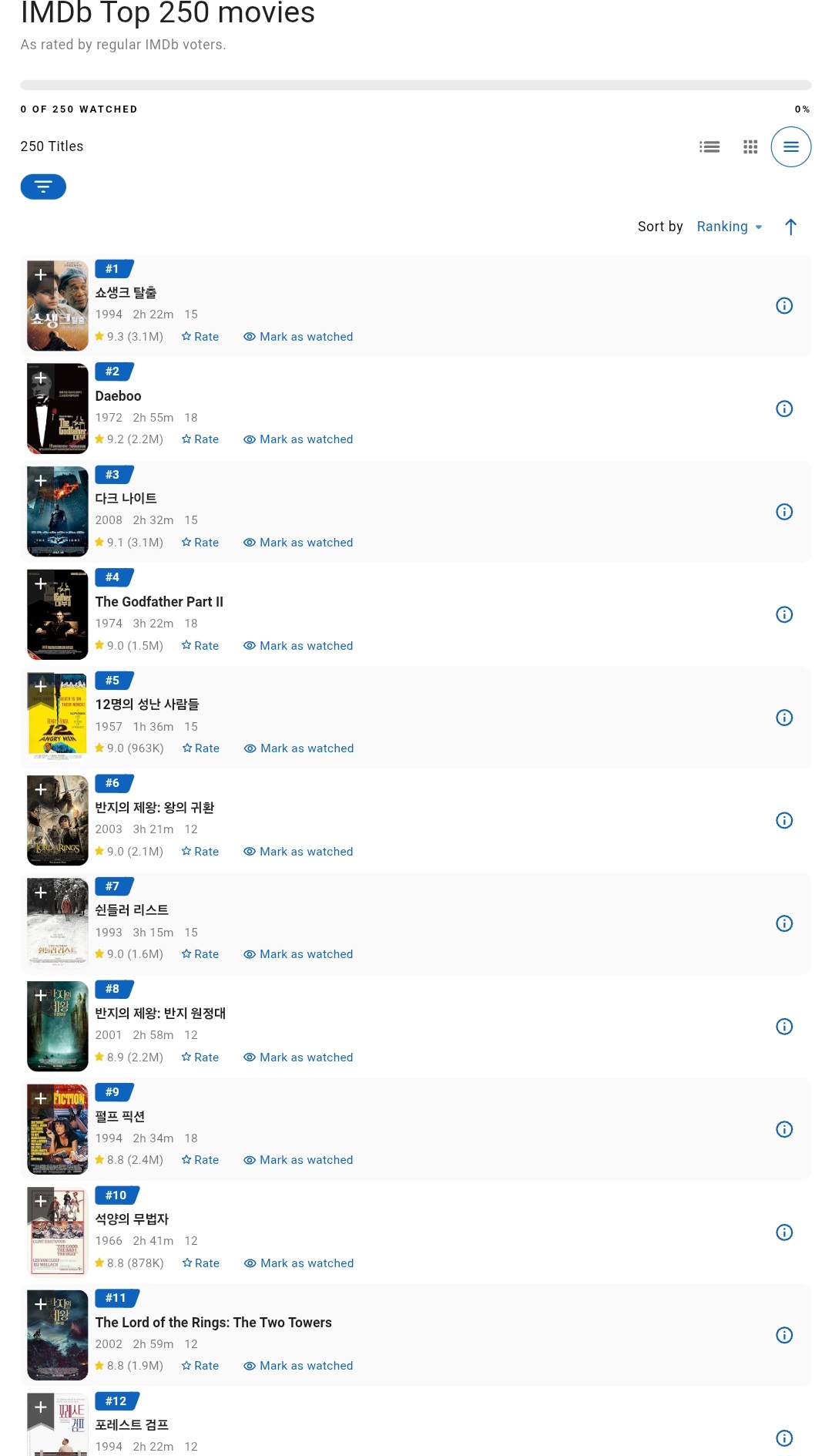Add 포레스트 검프 to watchlist
The height and width of the screenshot is (1456, 832).
(41, 1407)
